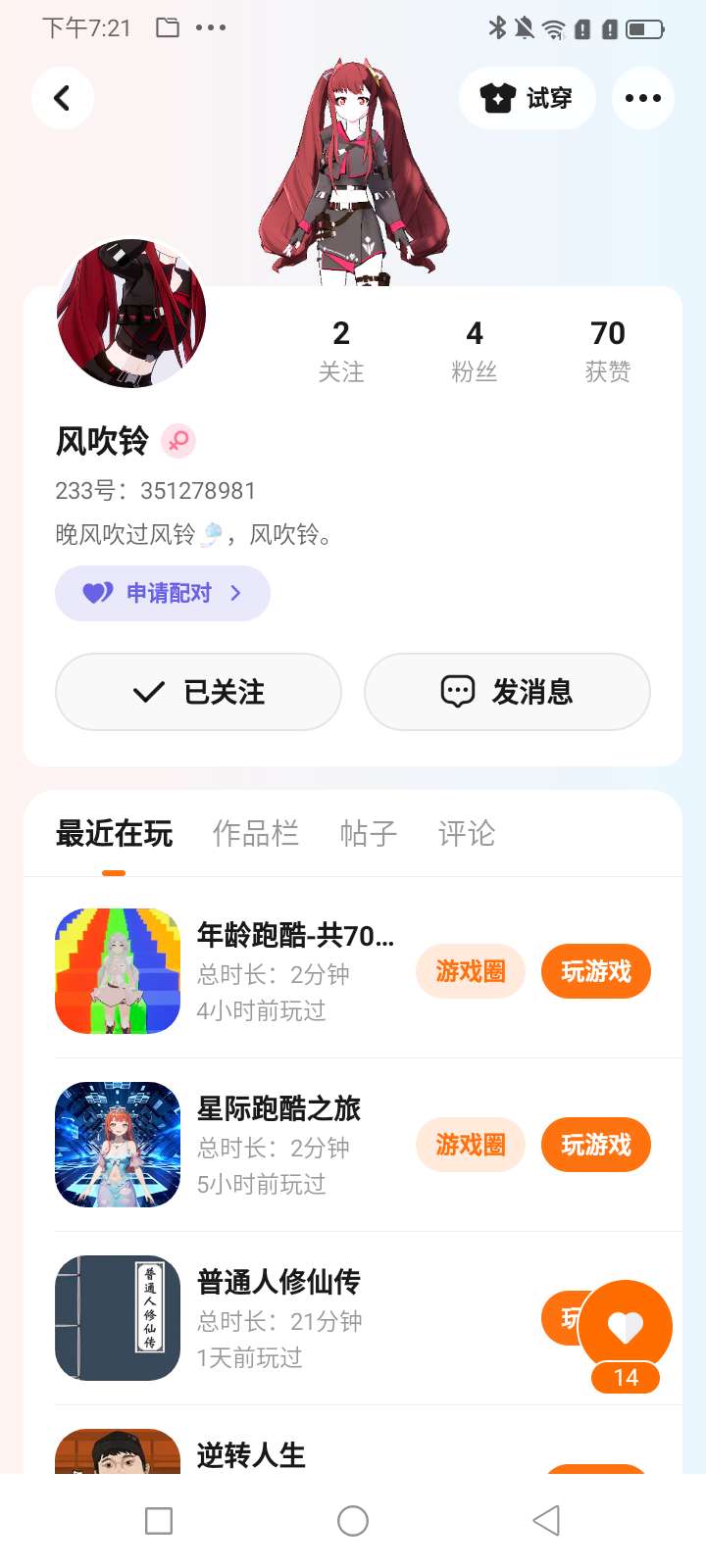Send a message with 发消息
The image size is (706, 1568).
click(507, 692)
